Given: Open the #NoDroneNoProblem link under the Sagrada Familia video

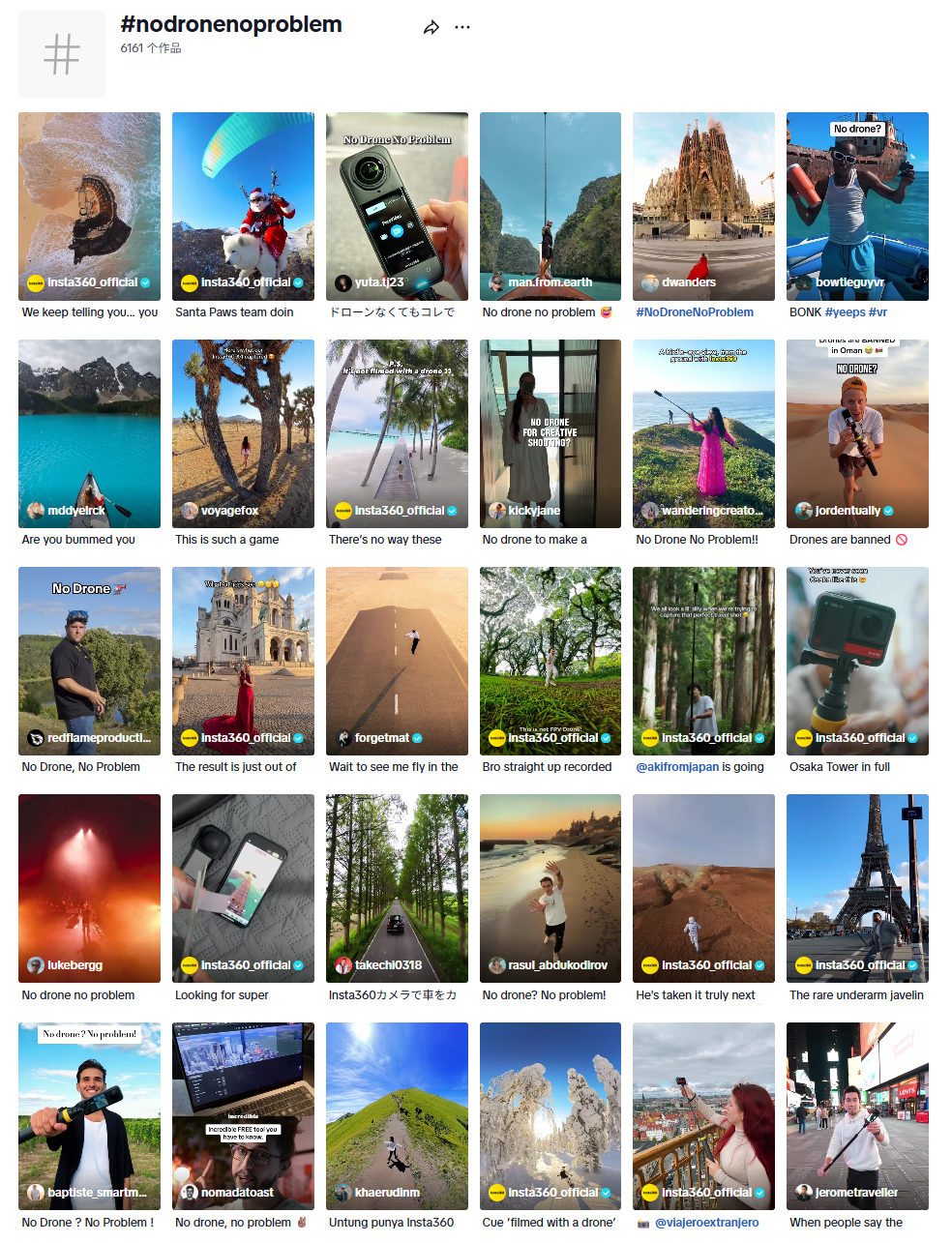Looking at the screenshot, I should [x=694, y=311].
